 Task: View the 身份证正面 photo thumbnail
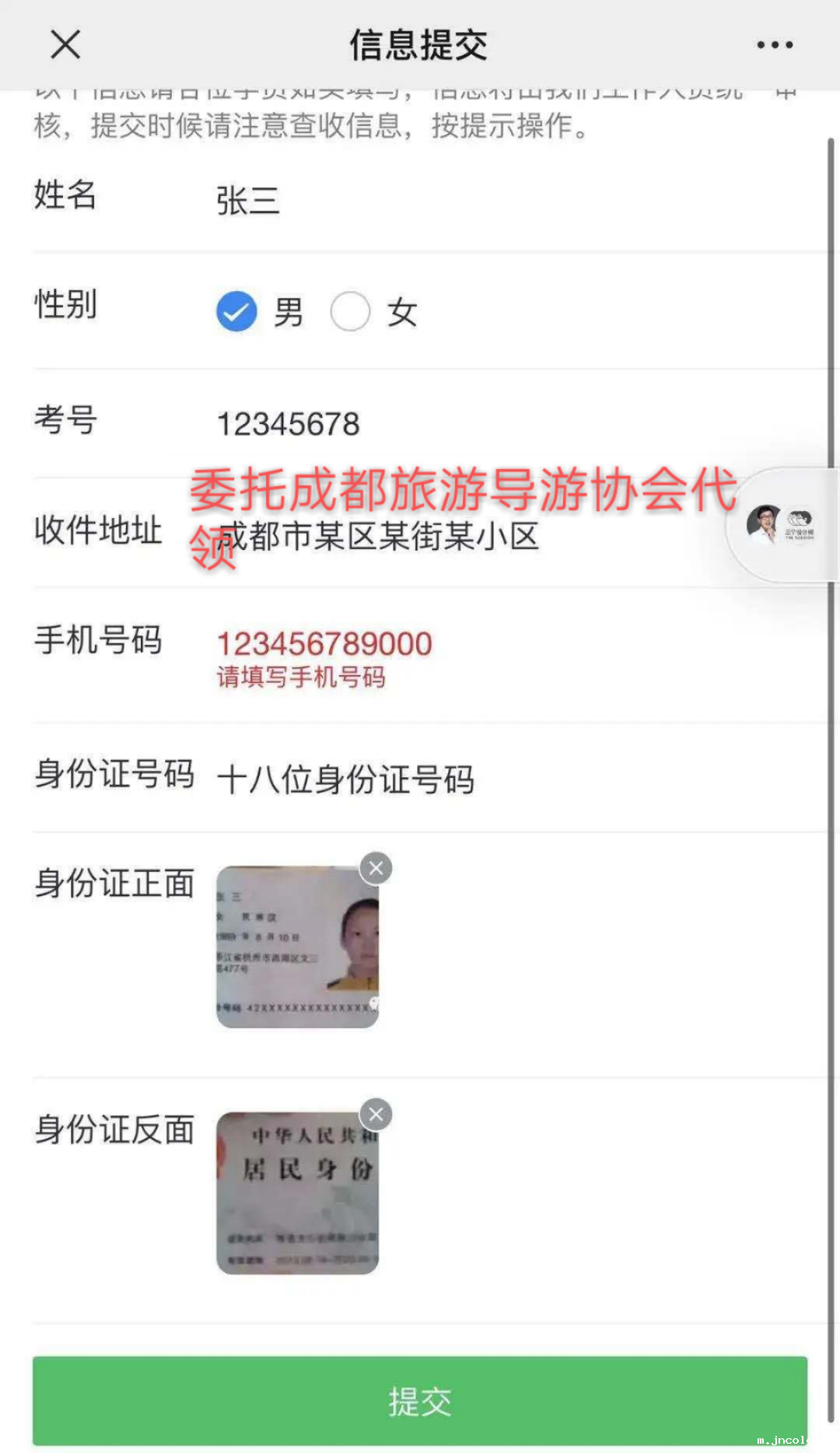pos(296,947)
